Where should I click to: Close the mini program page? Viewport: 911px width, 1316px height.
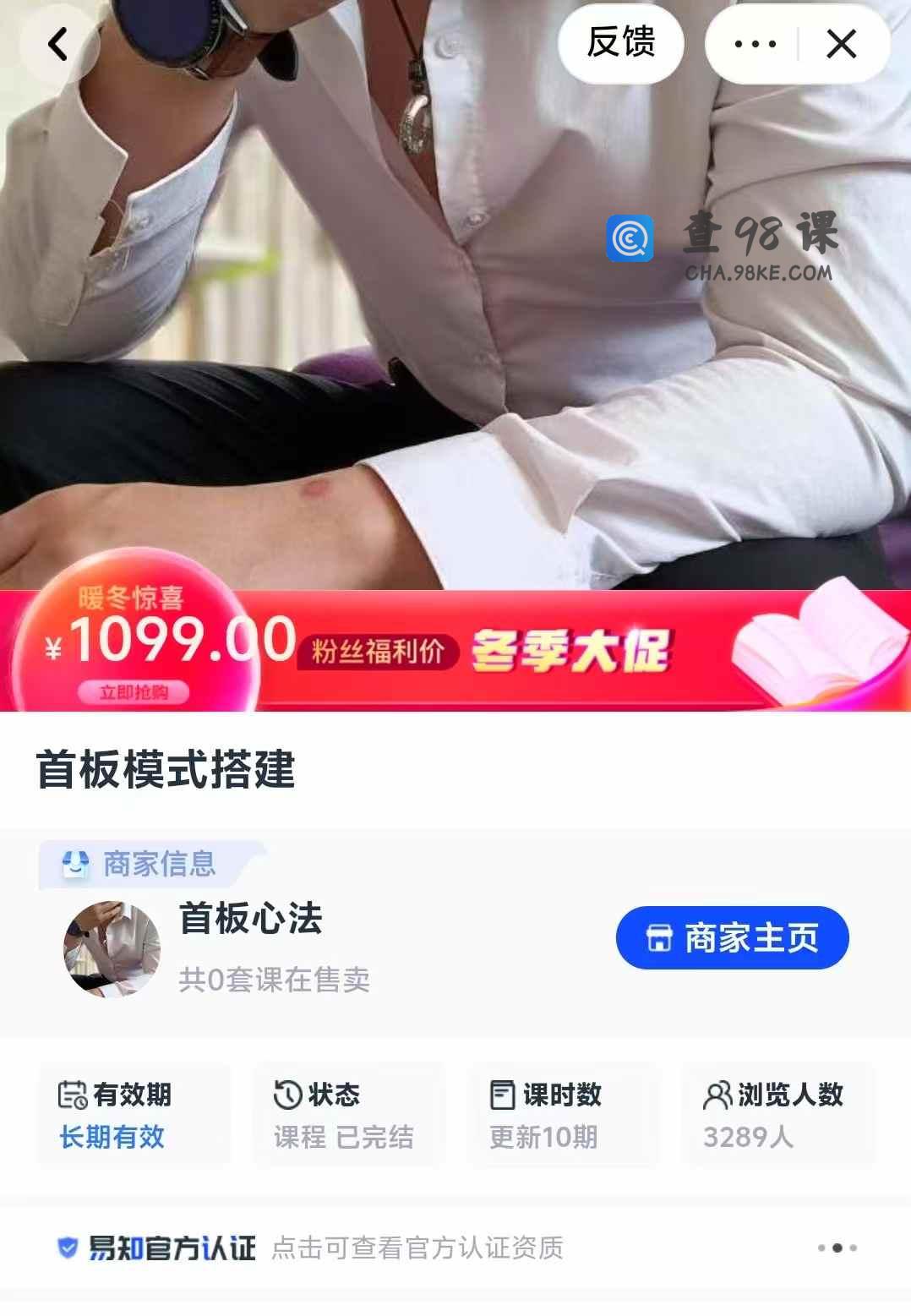pos(842,44)
